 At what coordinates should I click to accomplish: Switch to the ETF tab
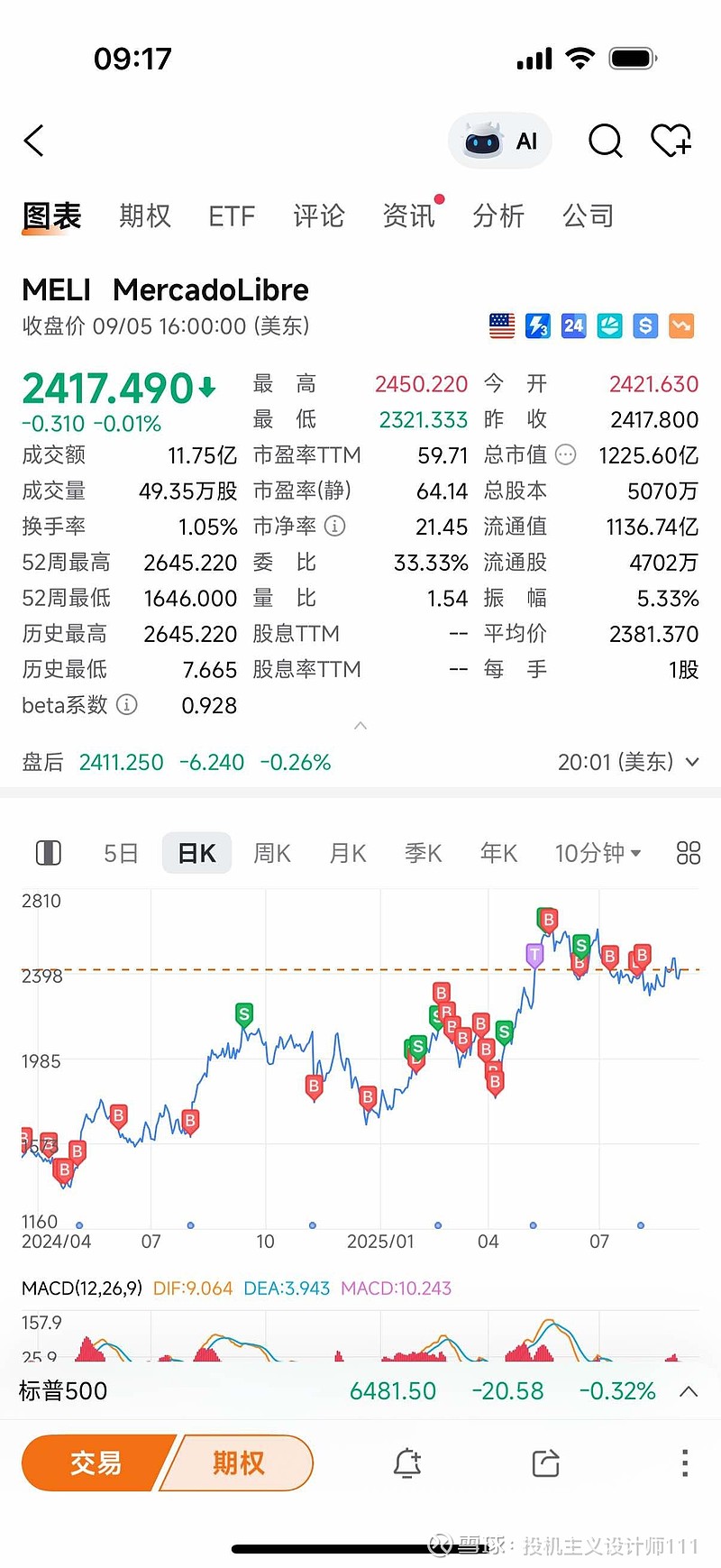232,216
